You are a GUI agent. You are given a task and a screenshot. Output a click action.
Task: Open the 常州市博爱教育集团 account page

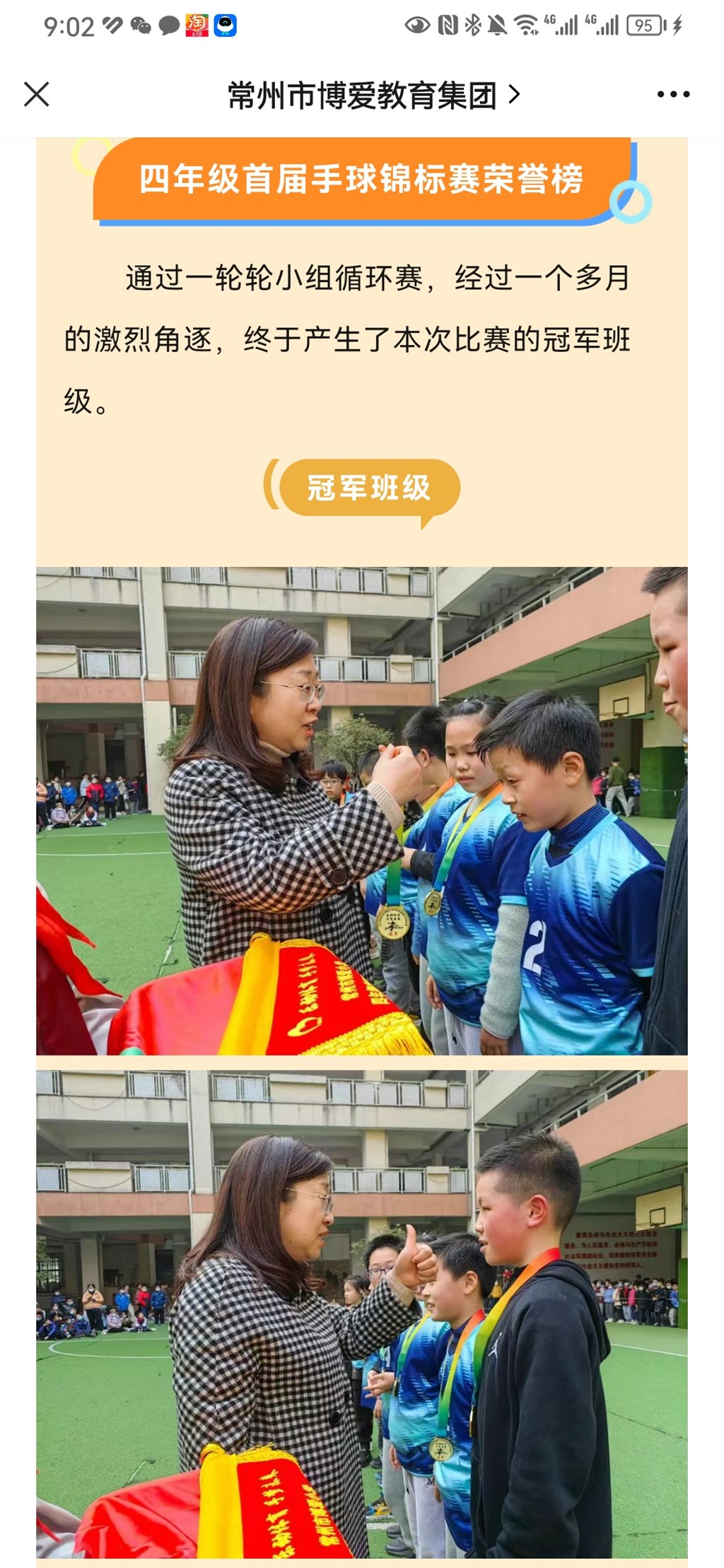coord(373,95)
